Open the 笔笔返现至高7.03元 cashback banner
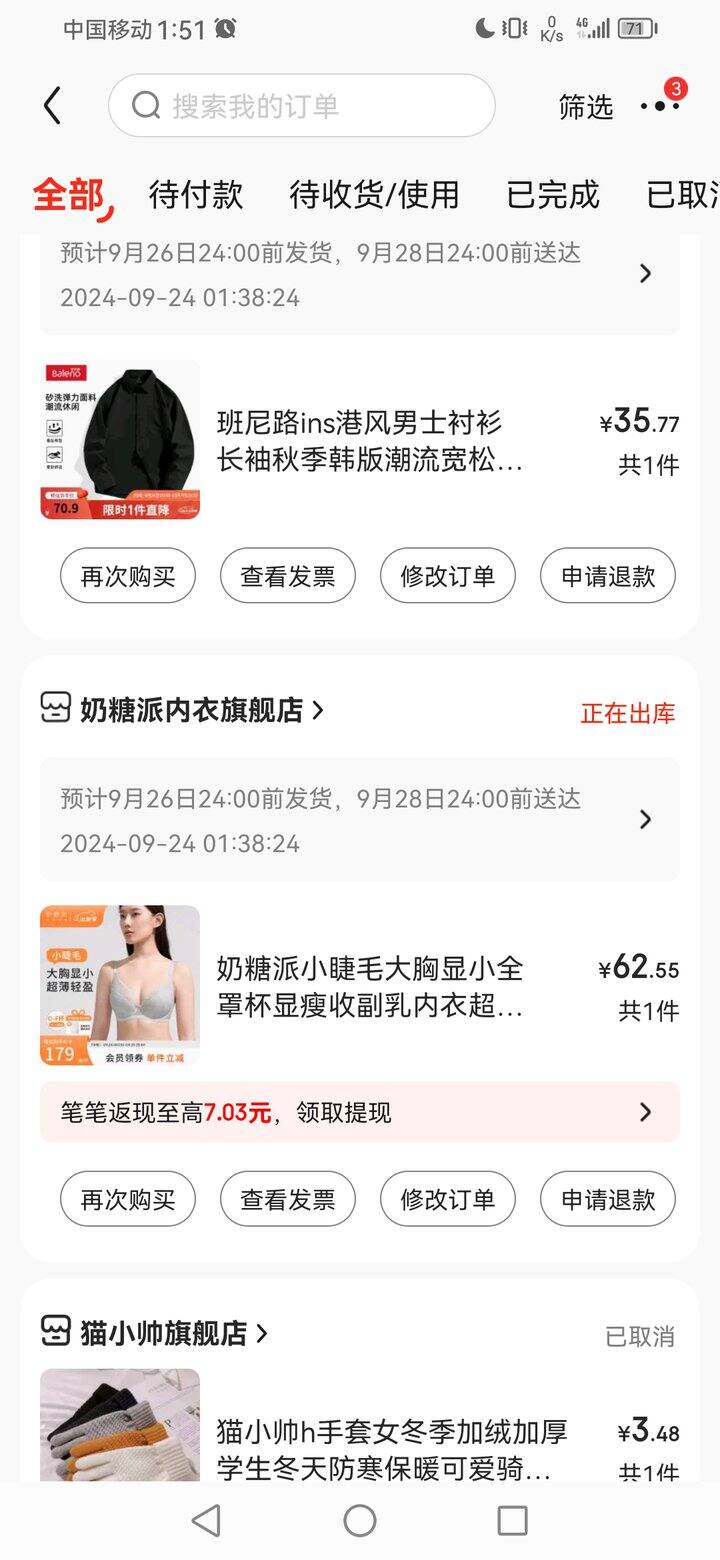 click(x=360, y=1112)
